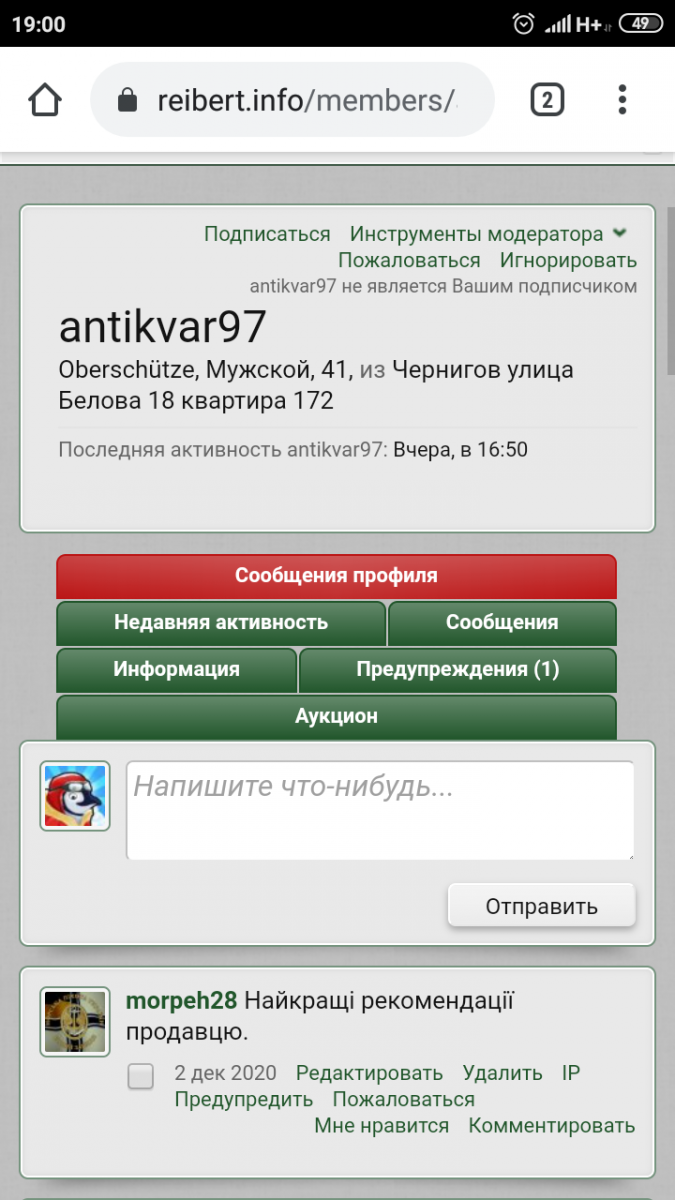Switch to Сообщения профиля tab
This screenshot has height=1200, width=675.
click(x=336, y=576)
